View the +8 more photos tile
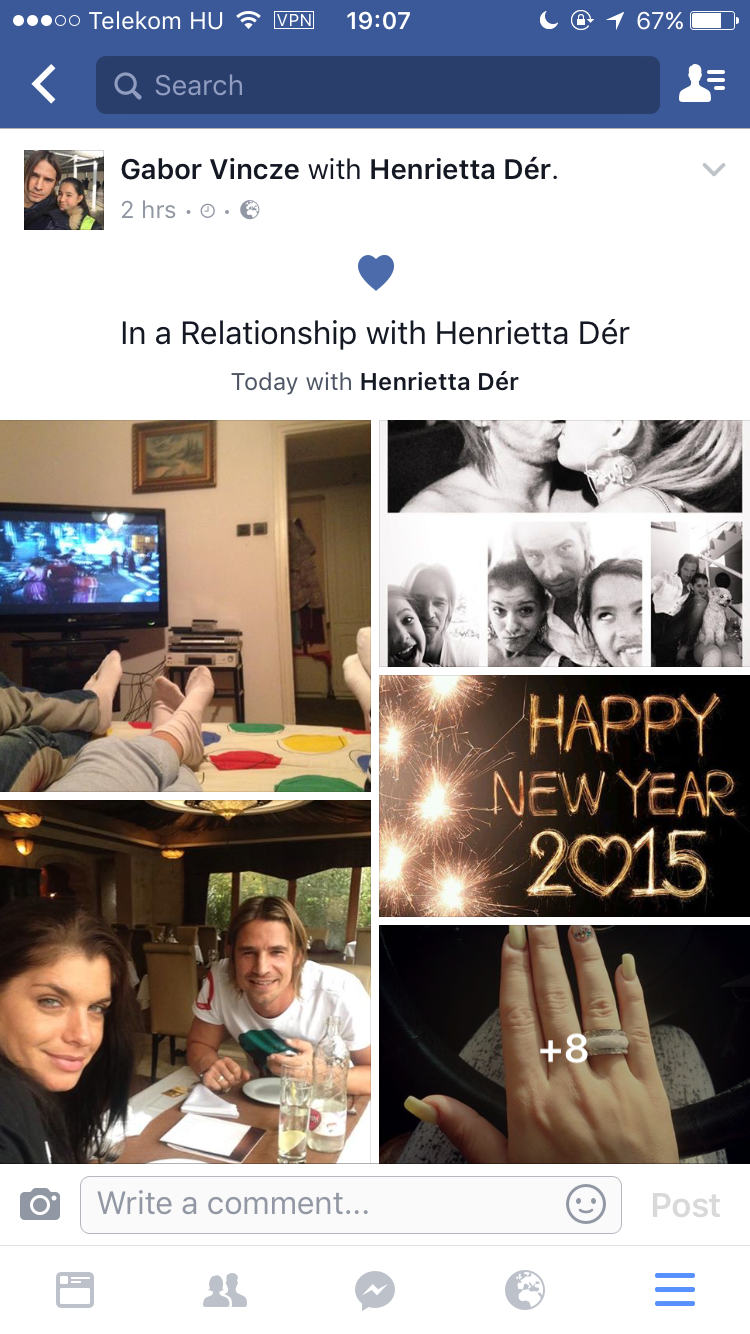The image size is (750, 1334). pyautogui.click(x=564, y=1044)
